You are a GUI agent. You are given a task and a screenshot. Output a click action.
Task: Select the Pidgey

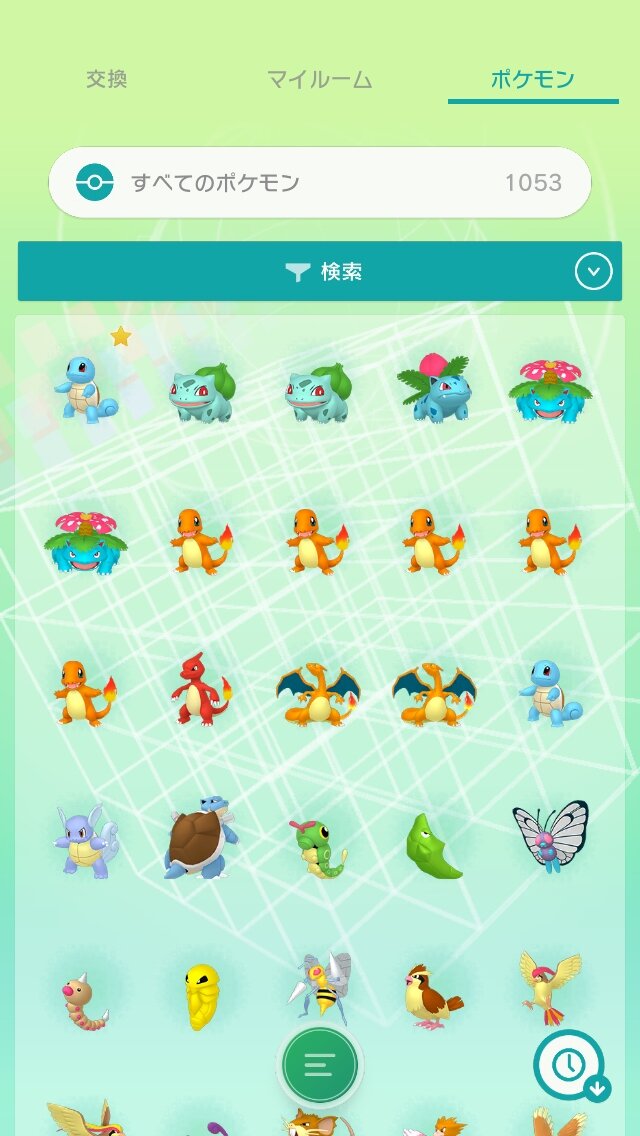[434, 992]
